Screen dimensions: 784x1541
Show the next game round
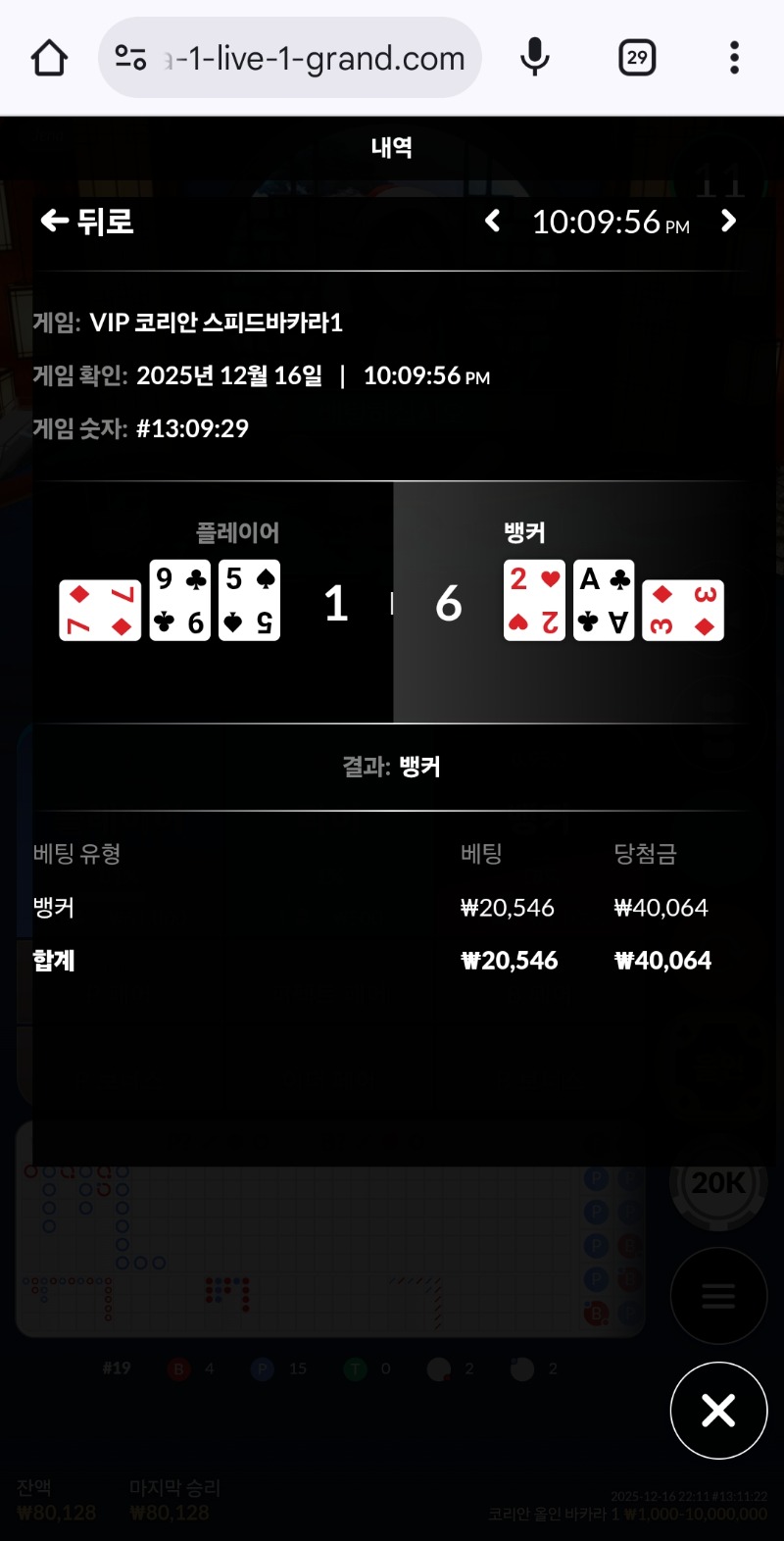[728, 222]
